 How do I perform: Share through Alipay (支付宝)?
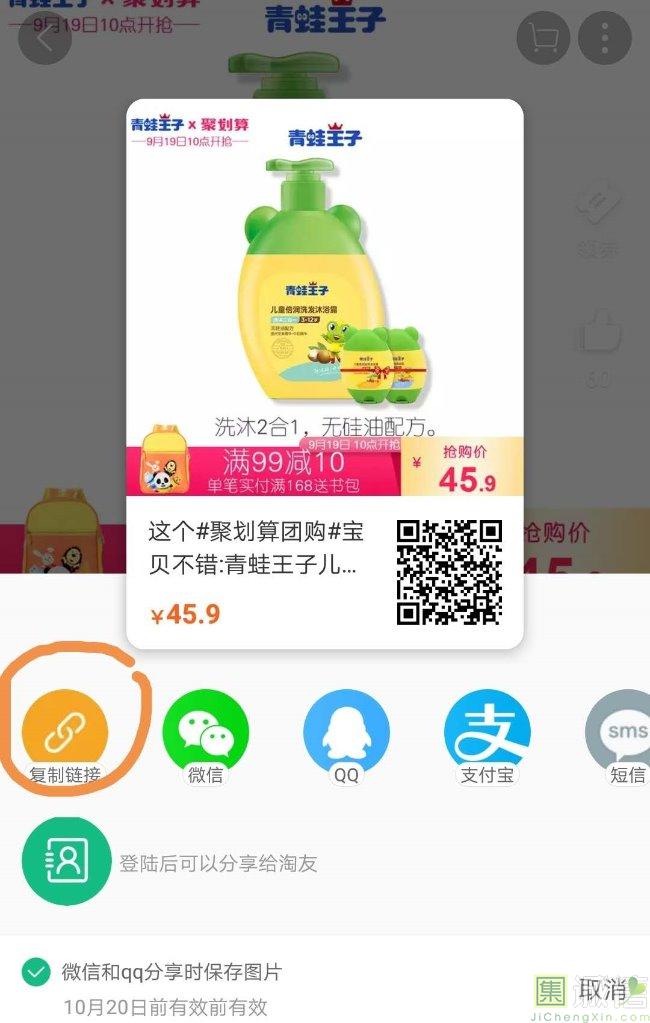point(487,733)
